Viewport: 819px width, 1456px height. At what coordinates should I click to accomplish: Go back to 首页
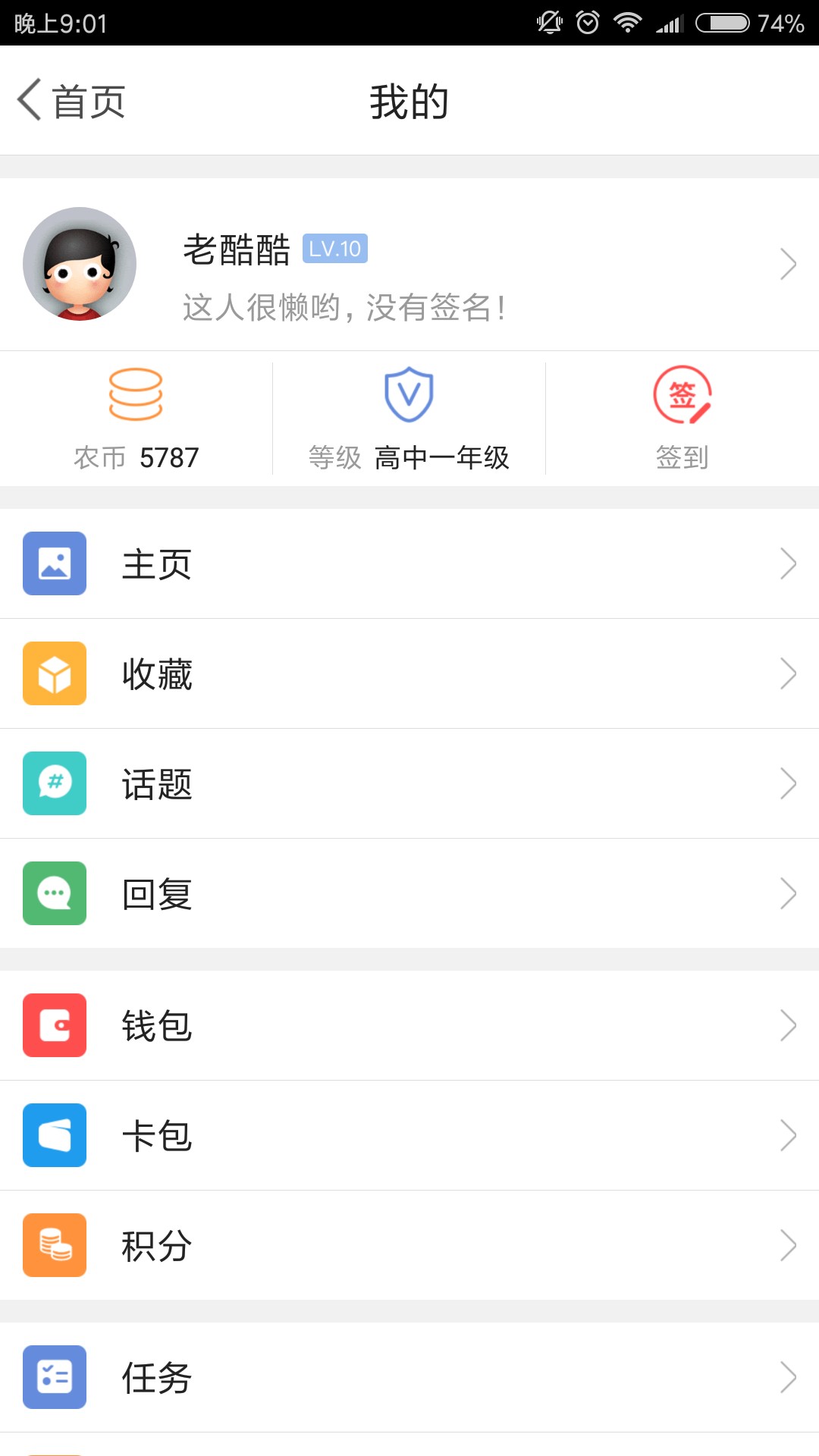[x=71, y=101]
